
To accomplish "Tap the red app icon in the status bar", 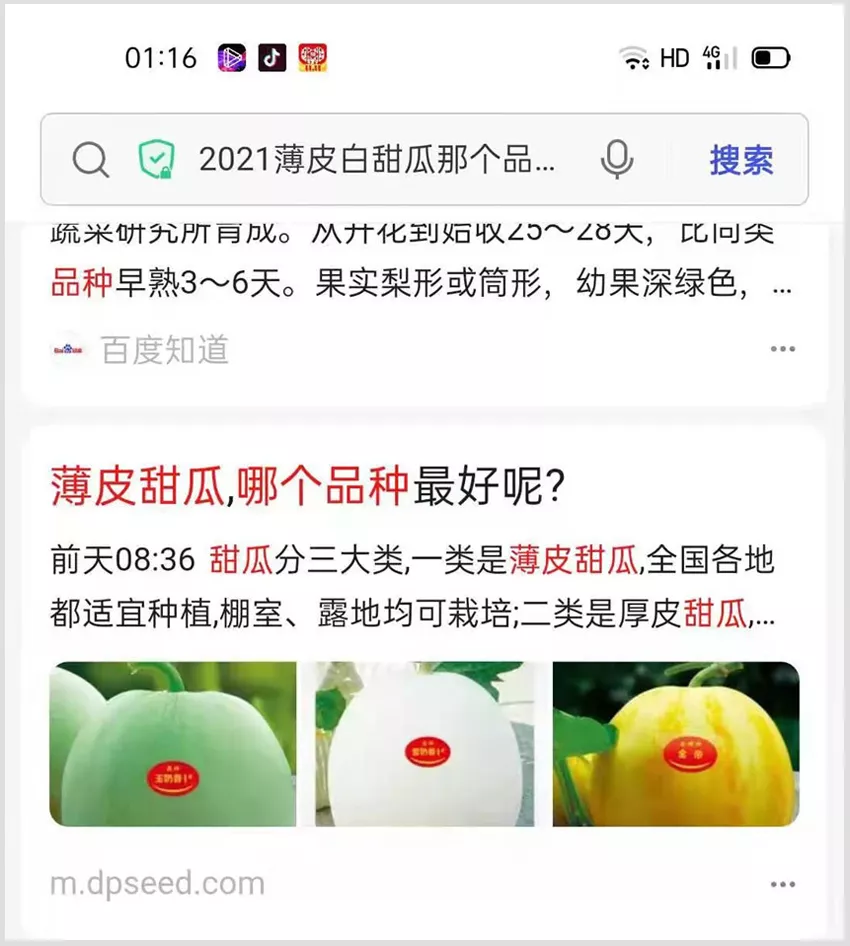I will tap(309, 57).
